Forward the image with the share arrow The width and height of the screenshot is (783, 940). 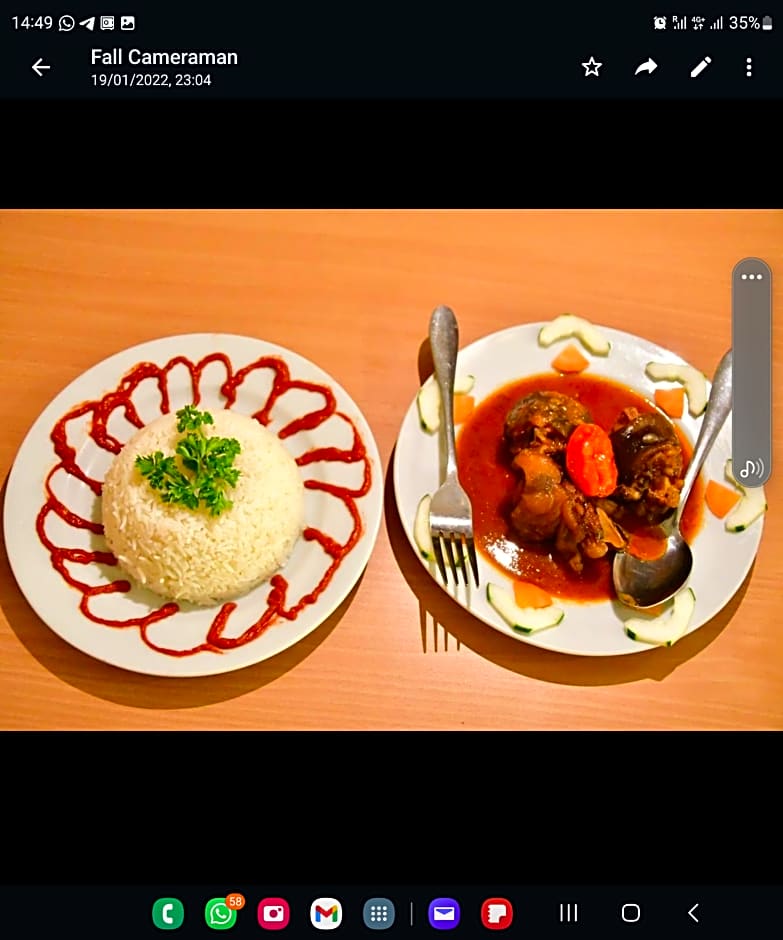(x=647, y=67)
